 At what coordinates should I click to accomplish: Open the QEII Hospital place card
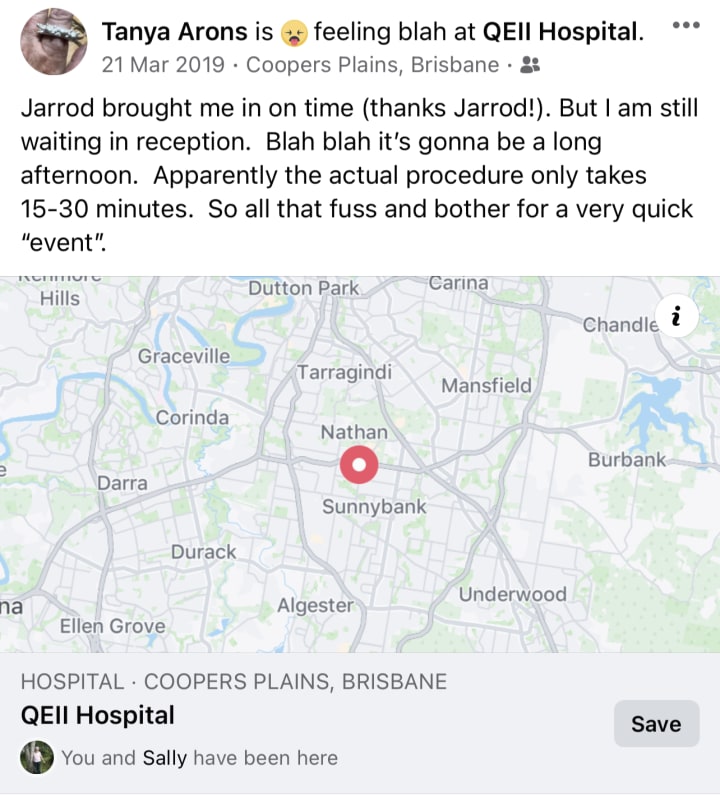(x=98, y=715)
